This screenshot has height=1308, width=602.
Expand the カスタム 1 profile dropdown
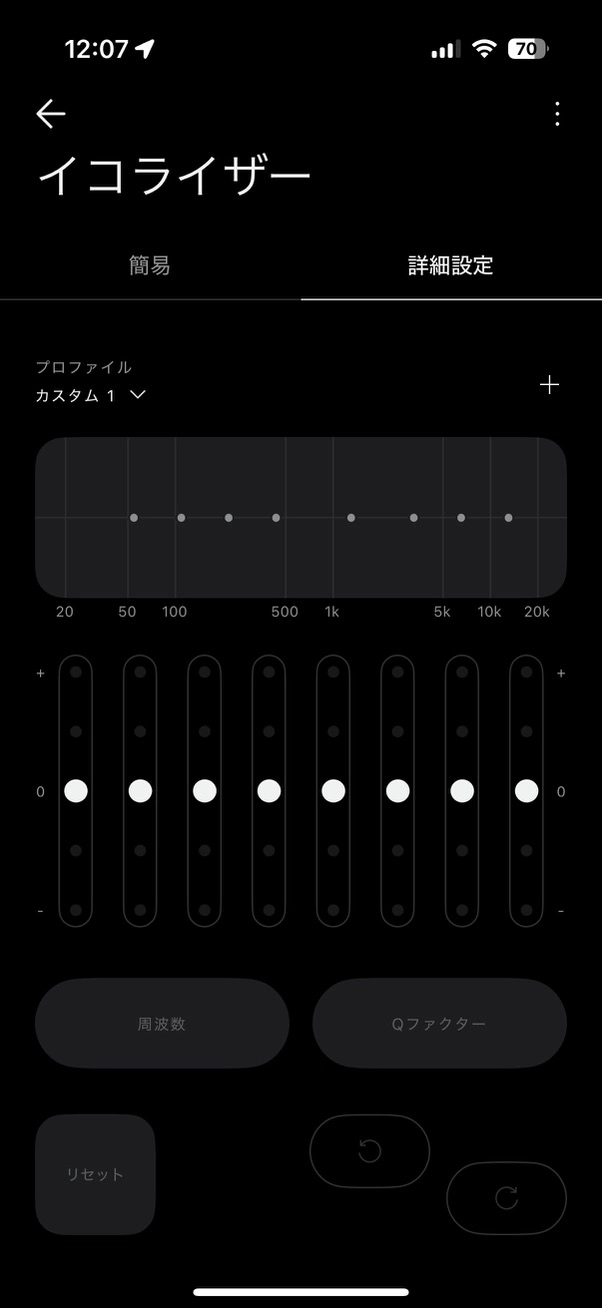(x=91, y=395)
